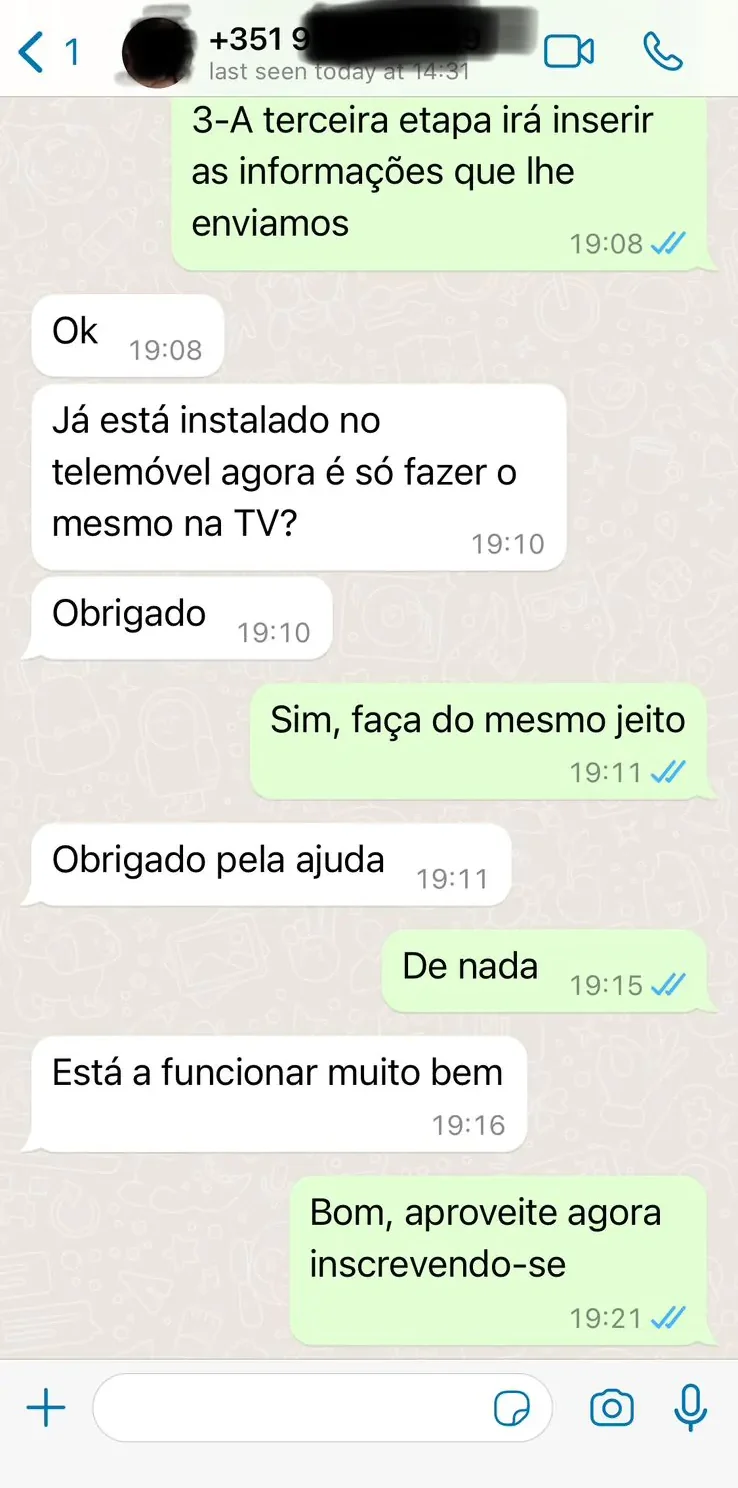
Task: Open the sticker picker
Action: pyautogui.click(x=512, y=1409)
